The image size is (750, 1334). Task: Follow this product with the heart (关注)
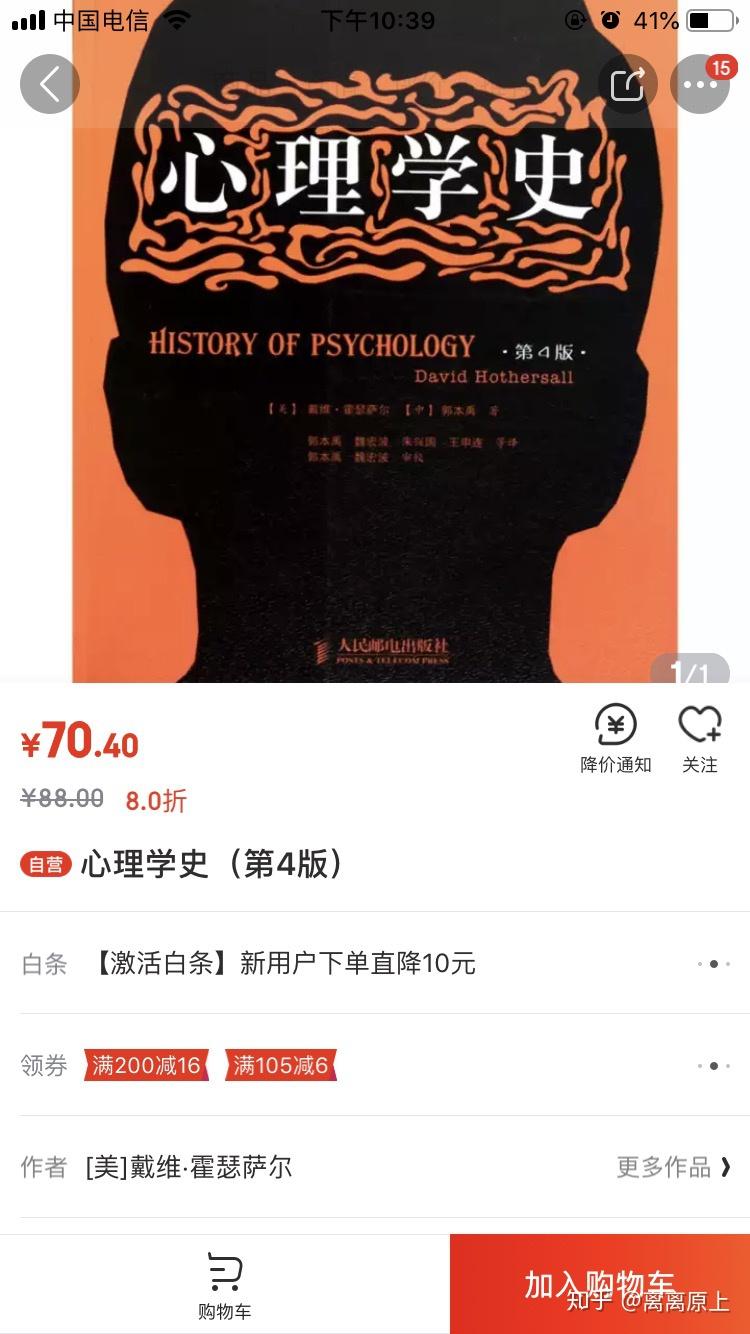pos(699,738)
